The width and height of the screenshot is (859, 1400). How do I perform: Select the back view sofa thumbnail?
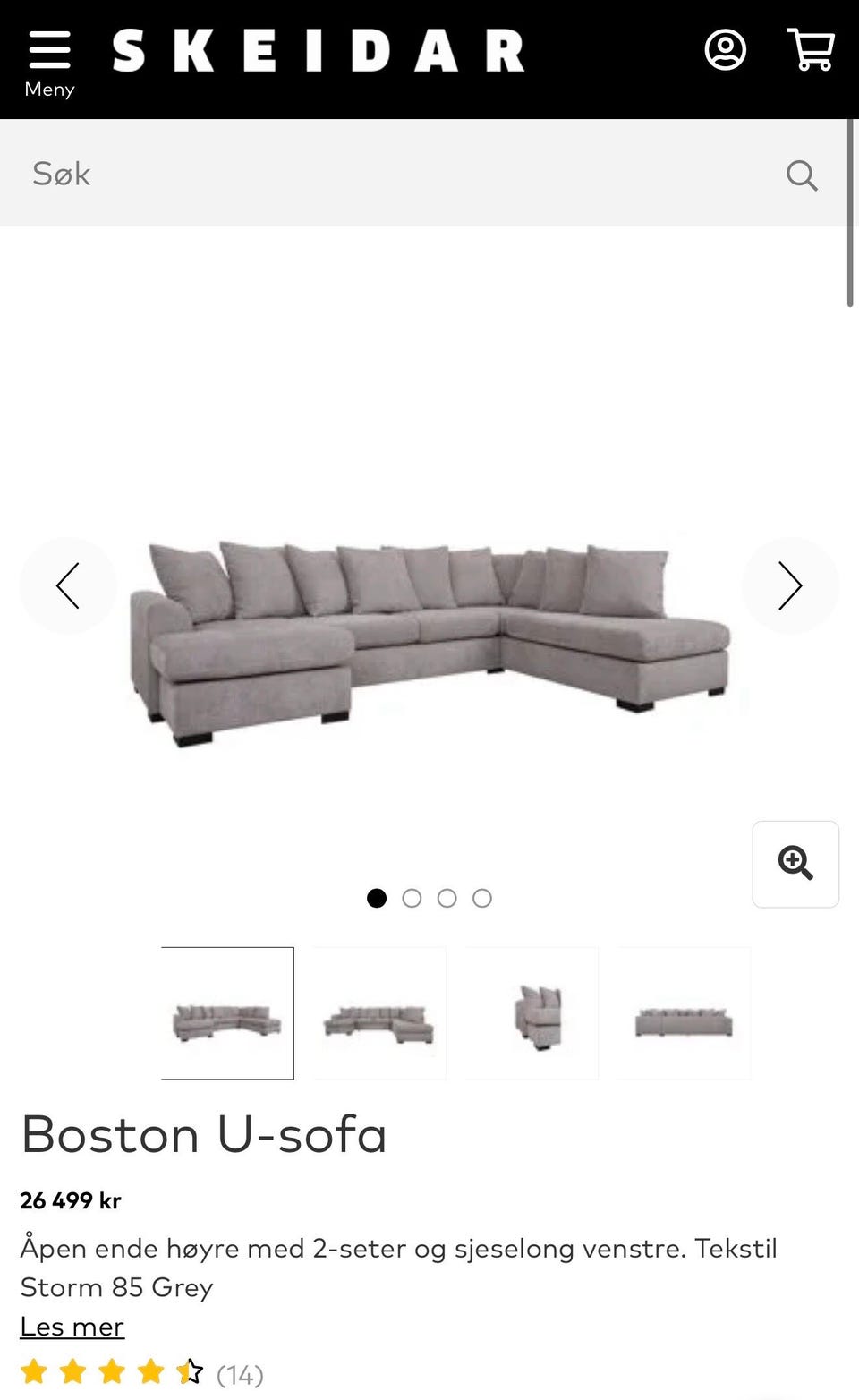click(x=684, y=1013)
